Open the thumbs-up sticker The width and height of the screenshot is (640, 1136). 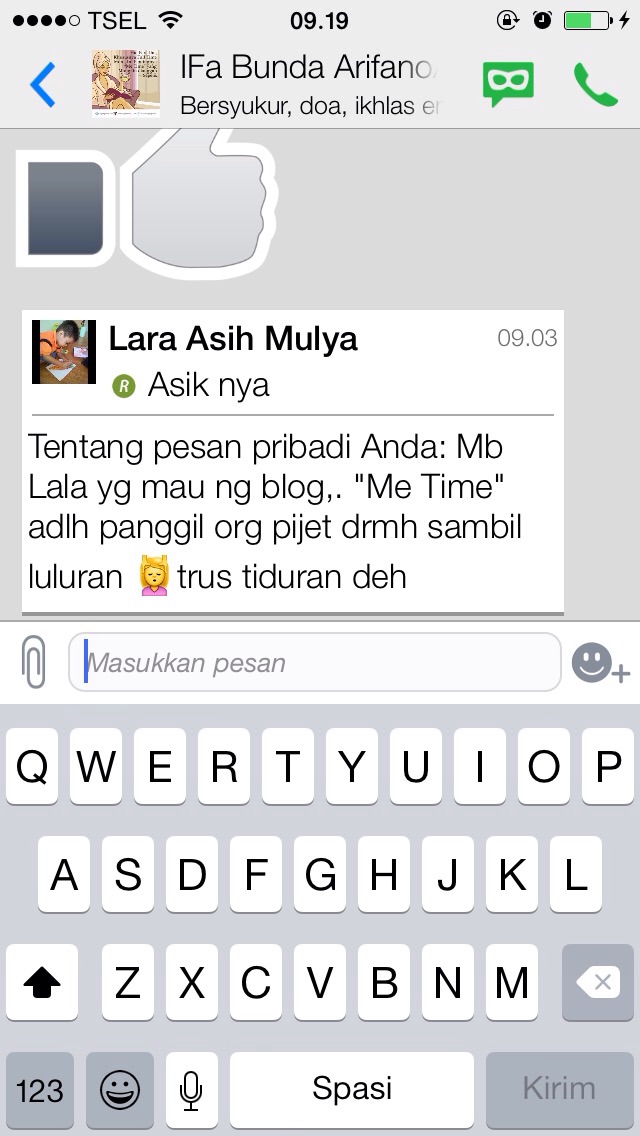(147, 204)
